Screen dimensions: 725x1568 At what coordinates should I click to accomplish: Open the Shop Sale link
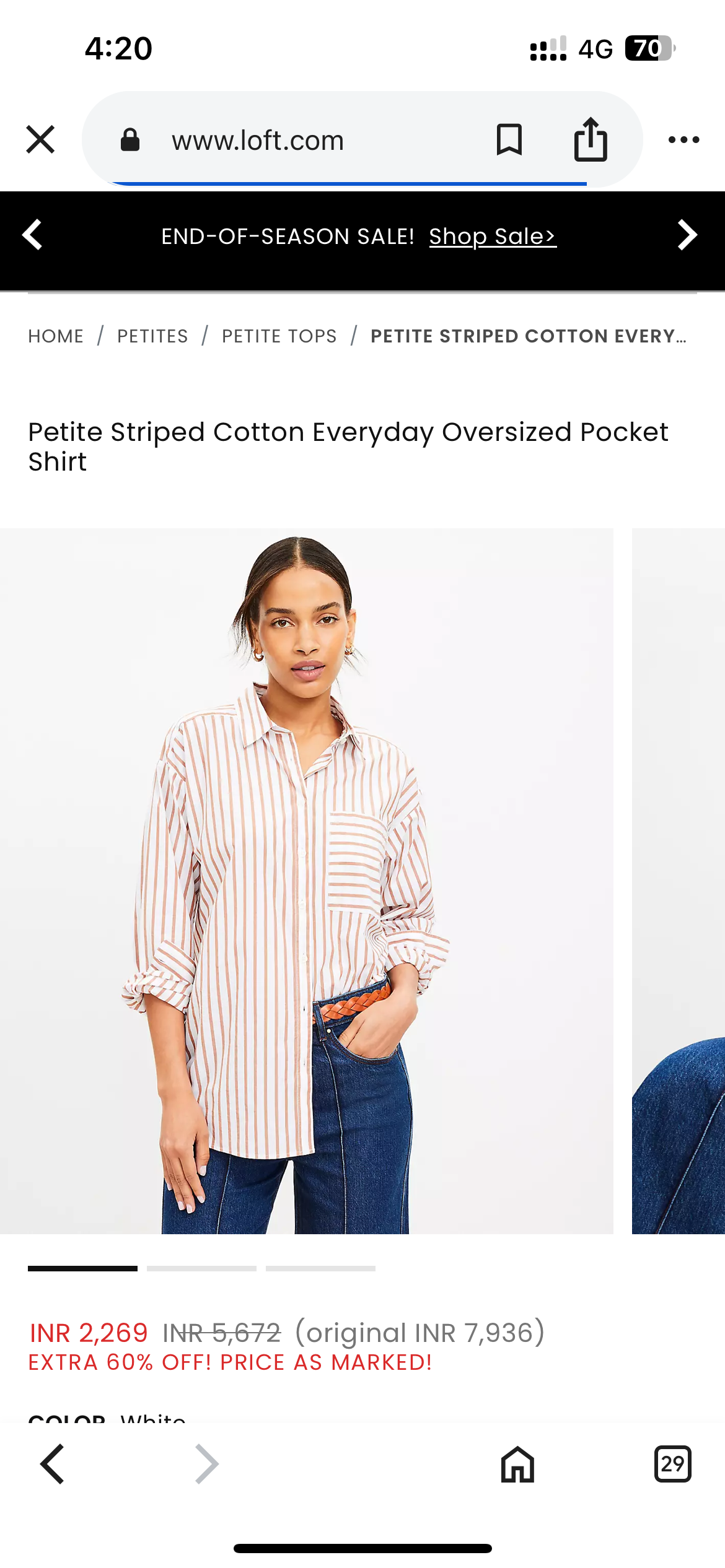coord(493,237)
